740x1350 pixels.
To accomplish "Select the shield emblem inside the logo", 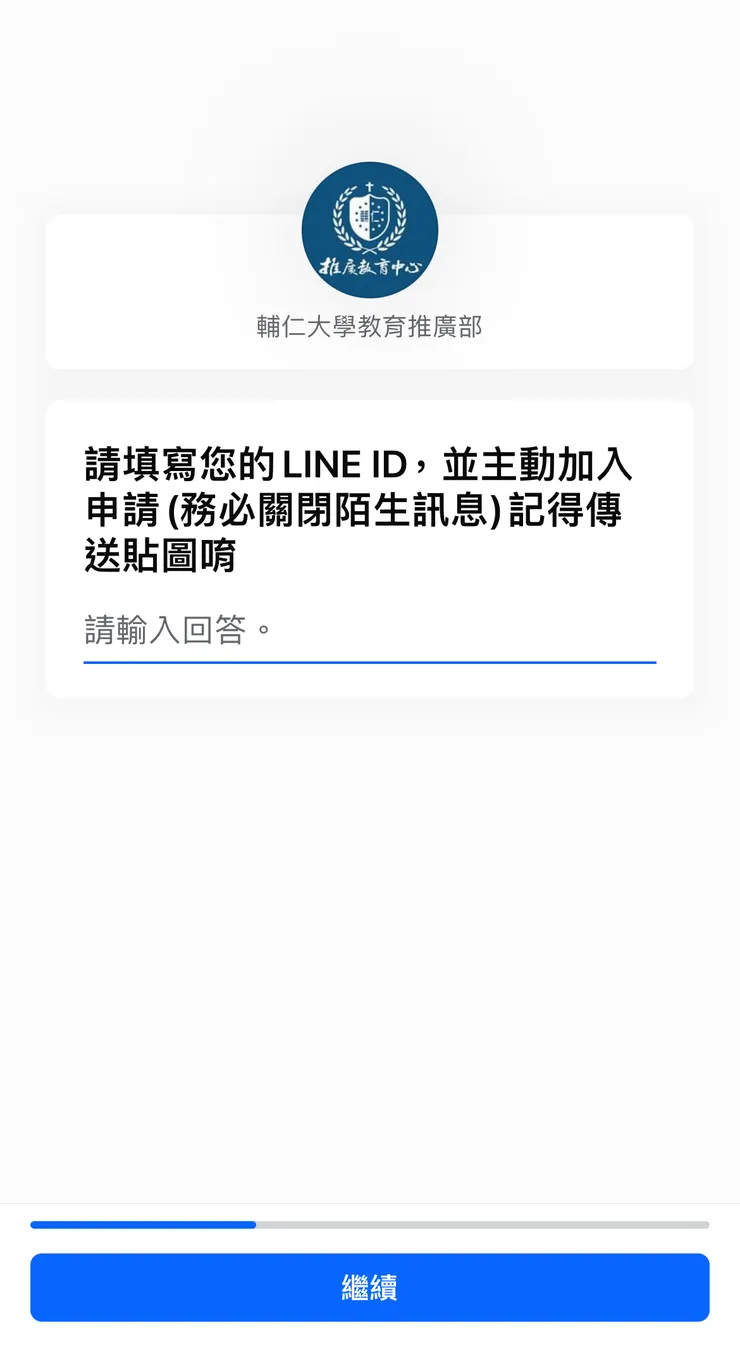I will pyautogui.click(x=369, y=218).
